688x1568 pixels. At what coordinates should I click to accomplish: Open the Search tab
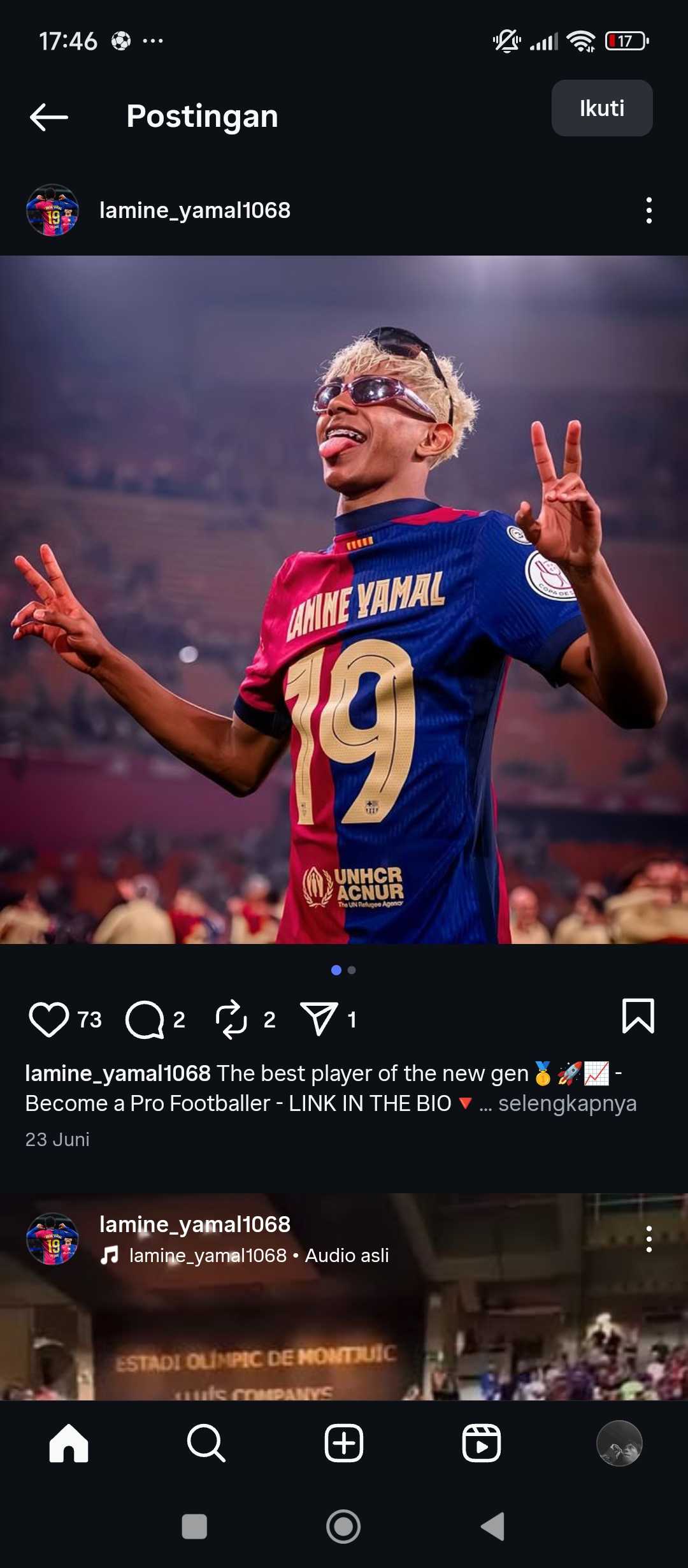(206, 1443)
